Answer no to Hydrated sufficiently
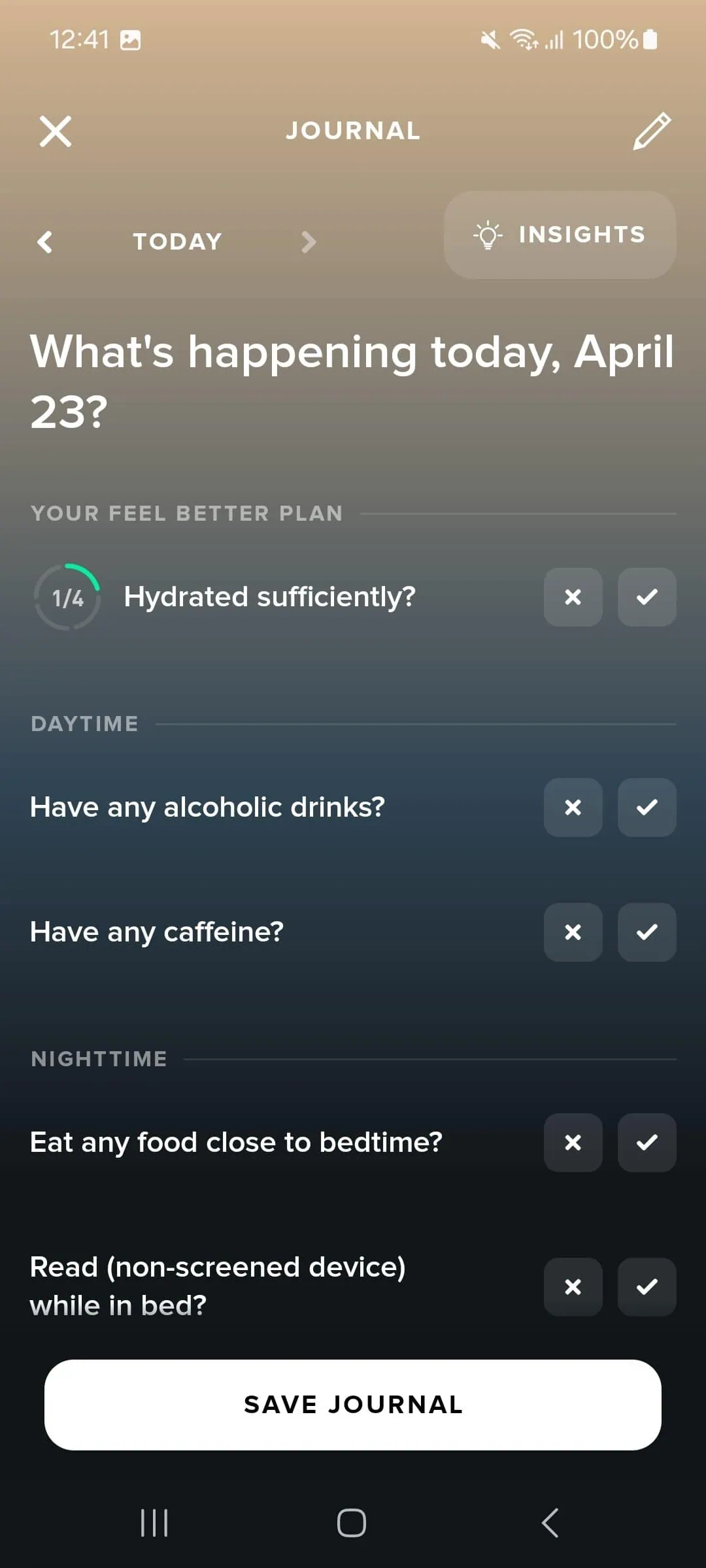706x1568 pixels. pos(573,597)
